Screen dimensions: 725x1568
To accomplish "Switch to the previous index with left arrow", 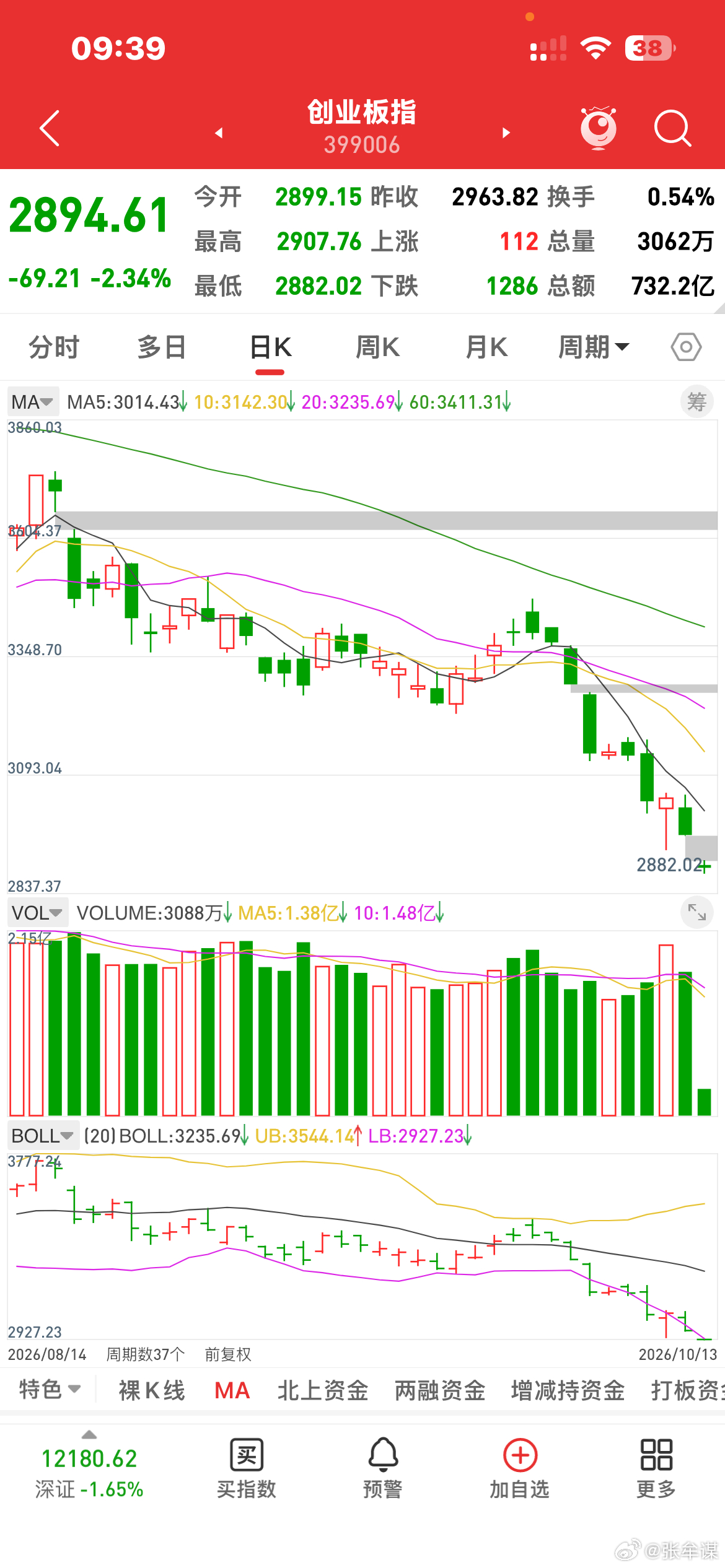I will point(219,133).
